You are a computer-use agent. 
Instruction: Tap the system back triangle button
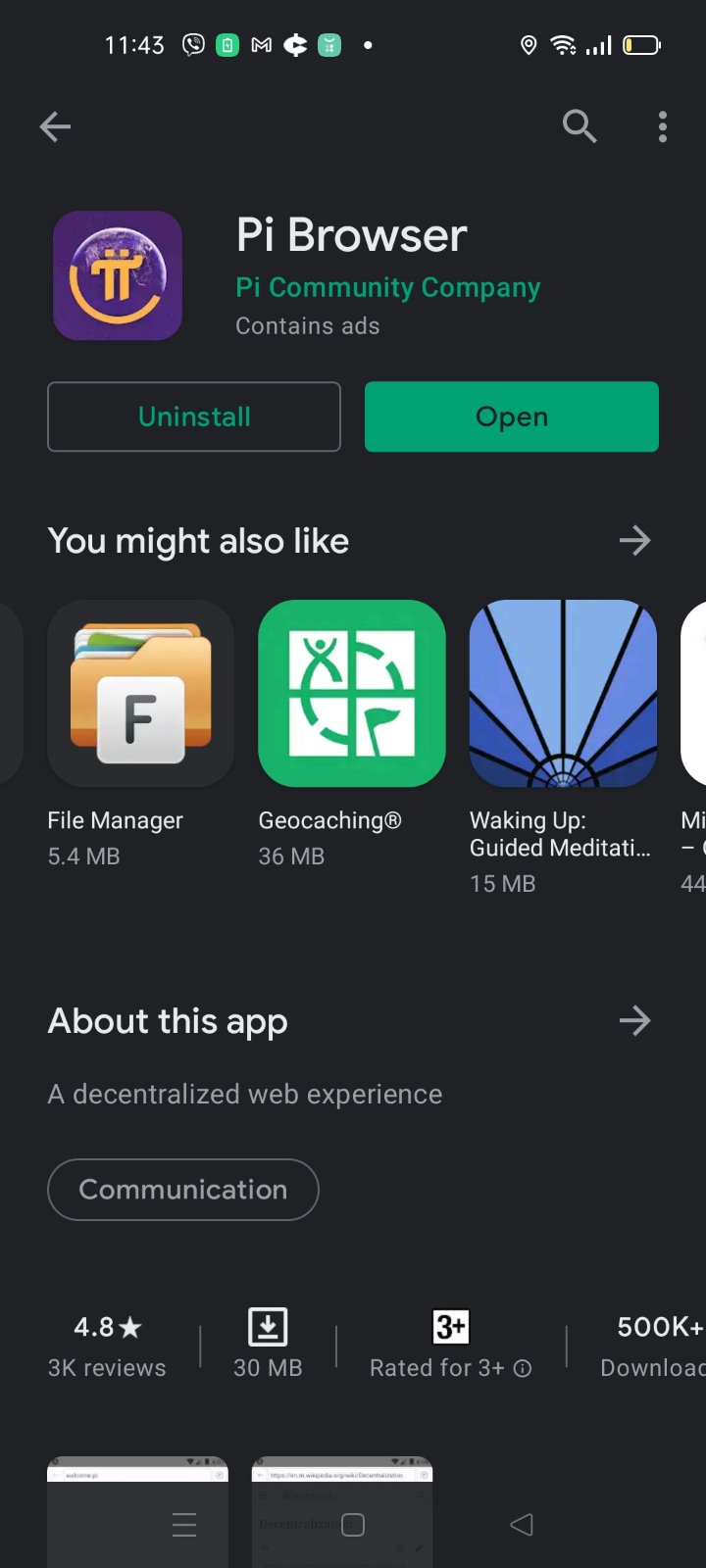coord(522,1525)
